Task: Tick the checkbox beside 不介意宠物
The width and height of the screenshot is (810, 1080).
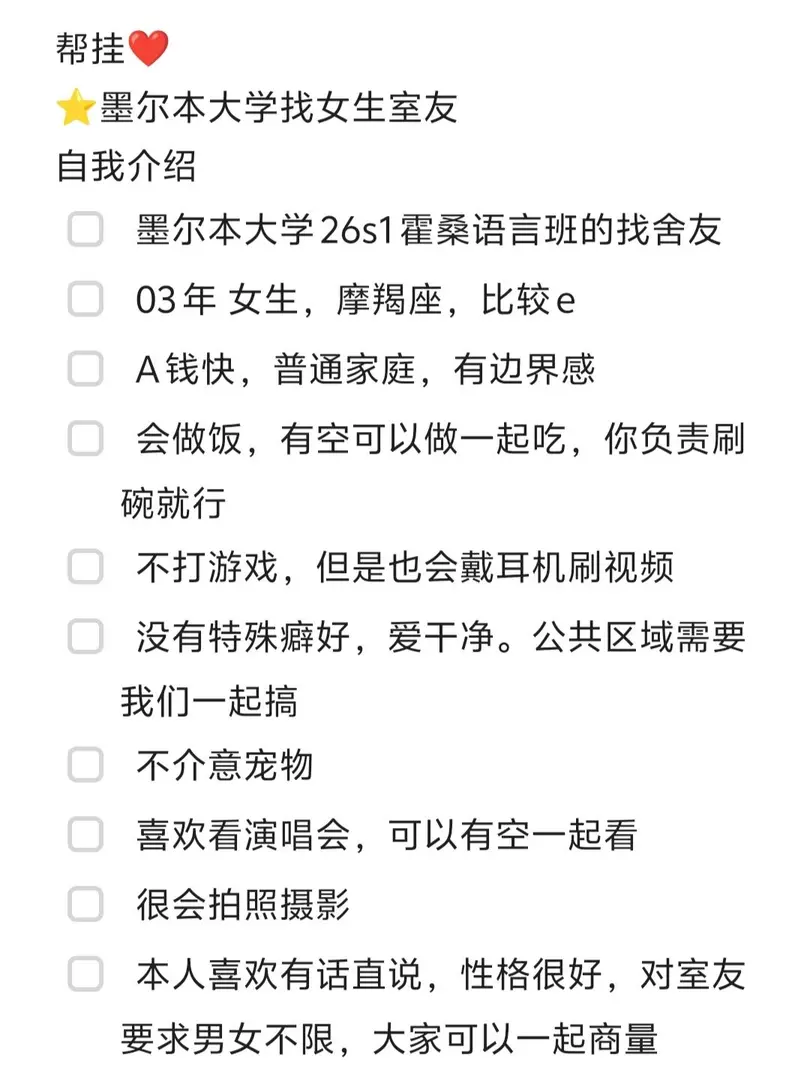Action: tap(85, 763)
